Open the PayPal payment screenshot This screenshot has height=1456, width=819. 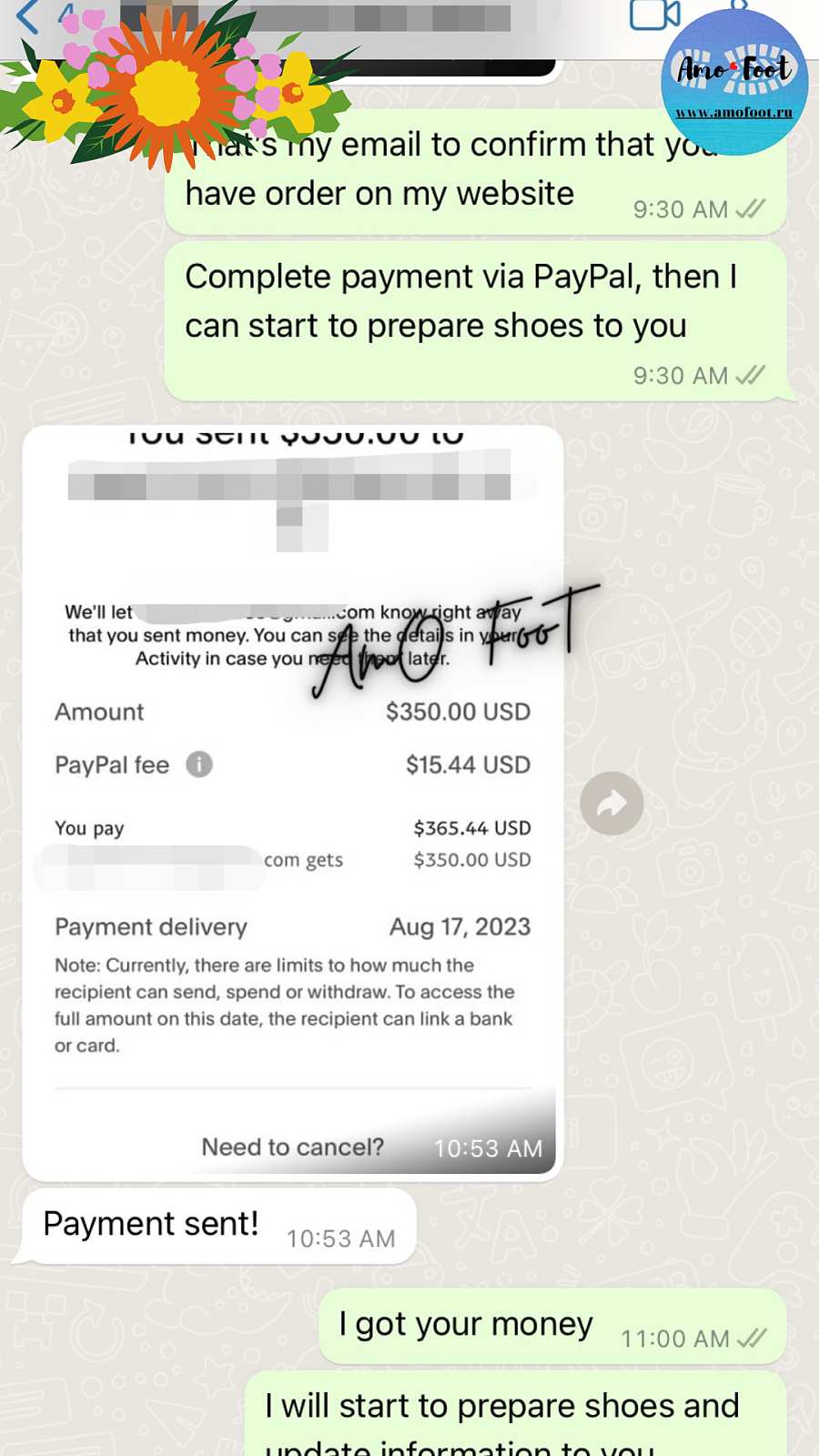coord(292,801)
